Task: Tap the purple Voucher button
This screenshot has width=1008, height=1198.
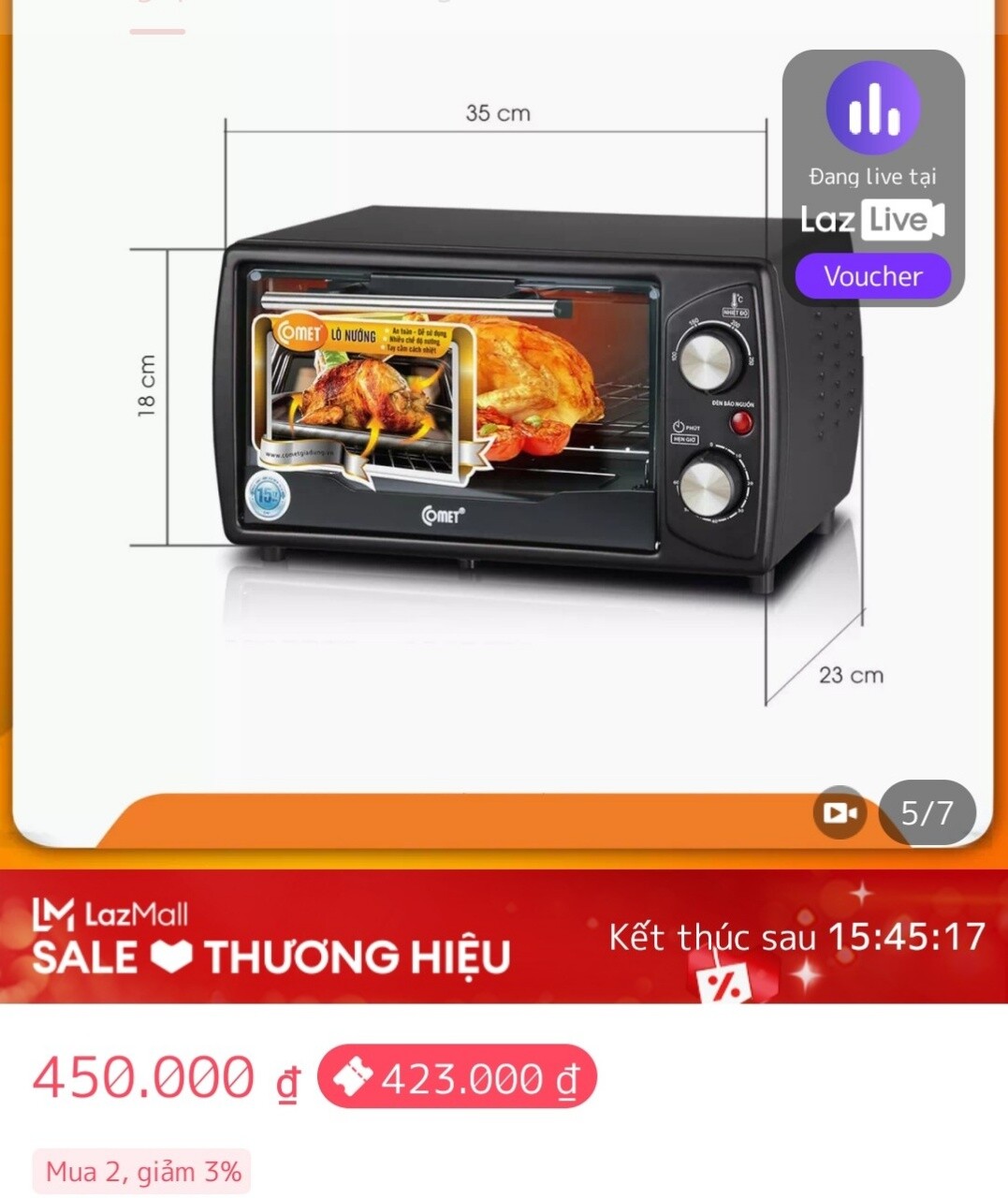Action: point(872,276)
